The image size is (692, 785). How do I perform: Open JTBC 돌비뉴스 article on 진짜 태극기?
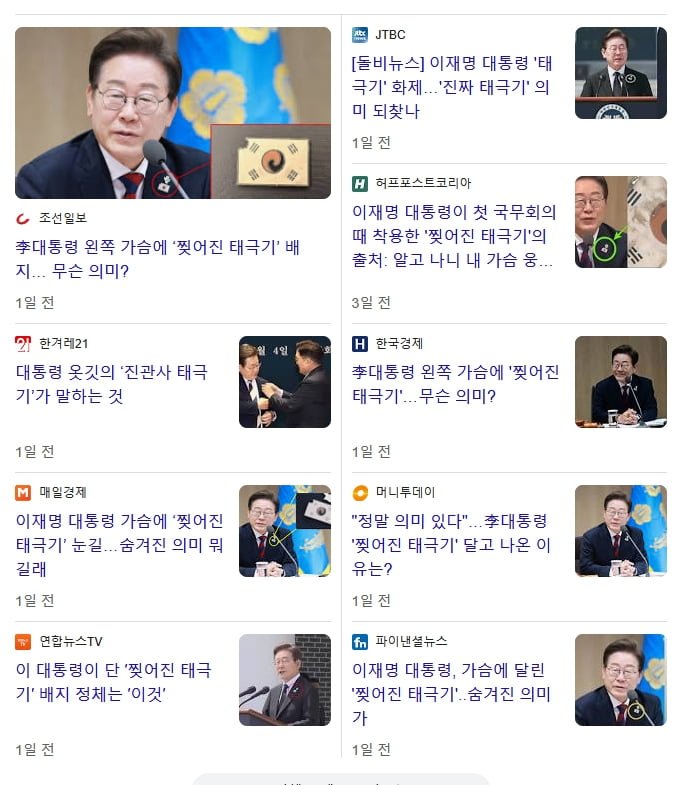(x=451, y=87)
